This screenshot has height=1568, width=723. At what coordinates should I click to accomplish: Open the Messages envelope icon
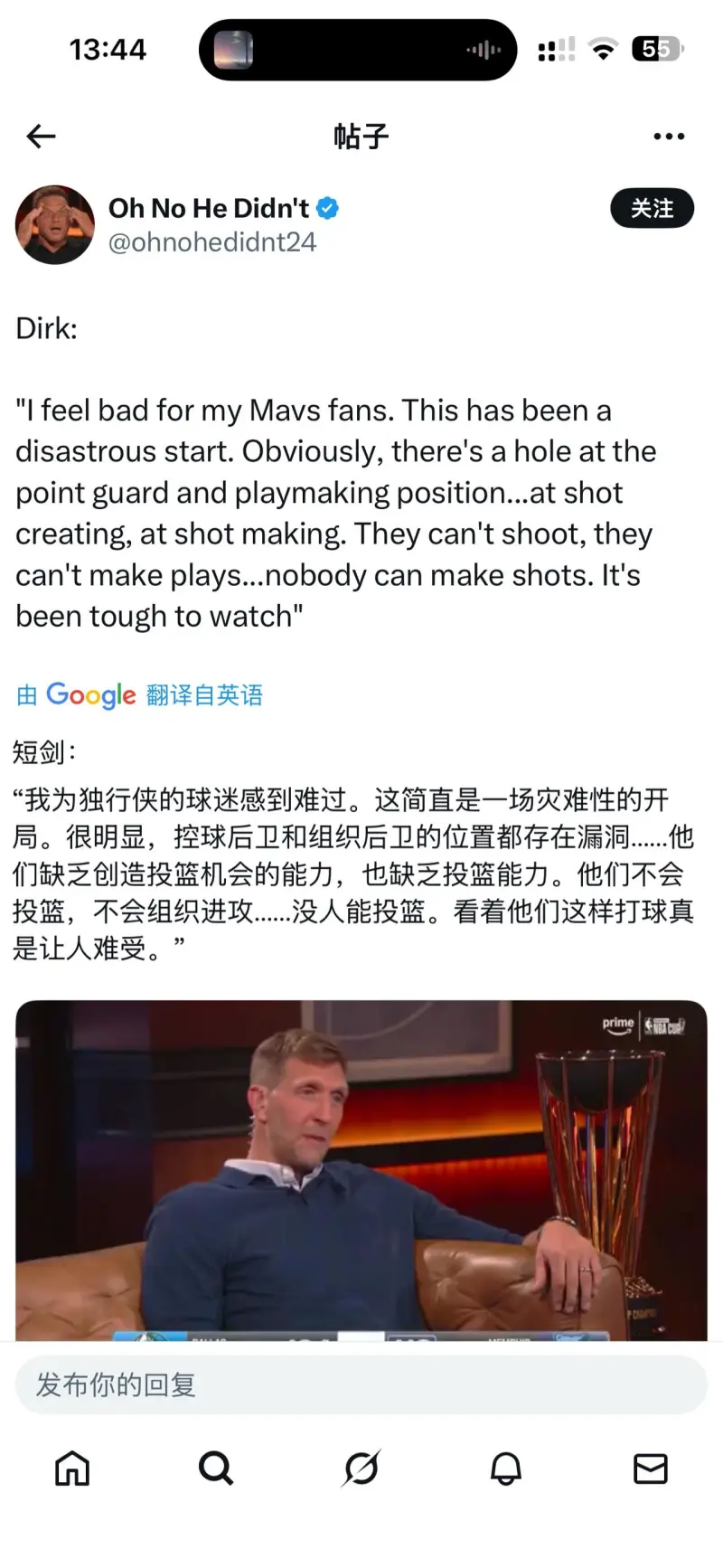point(651,1469)
